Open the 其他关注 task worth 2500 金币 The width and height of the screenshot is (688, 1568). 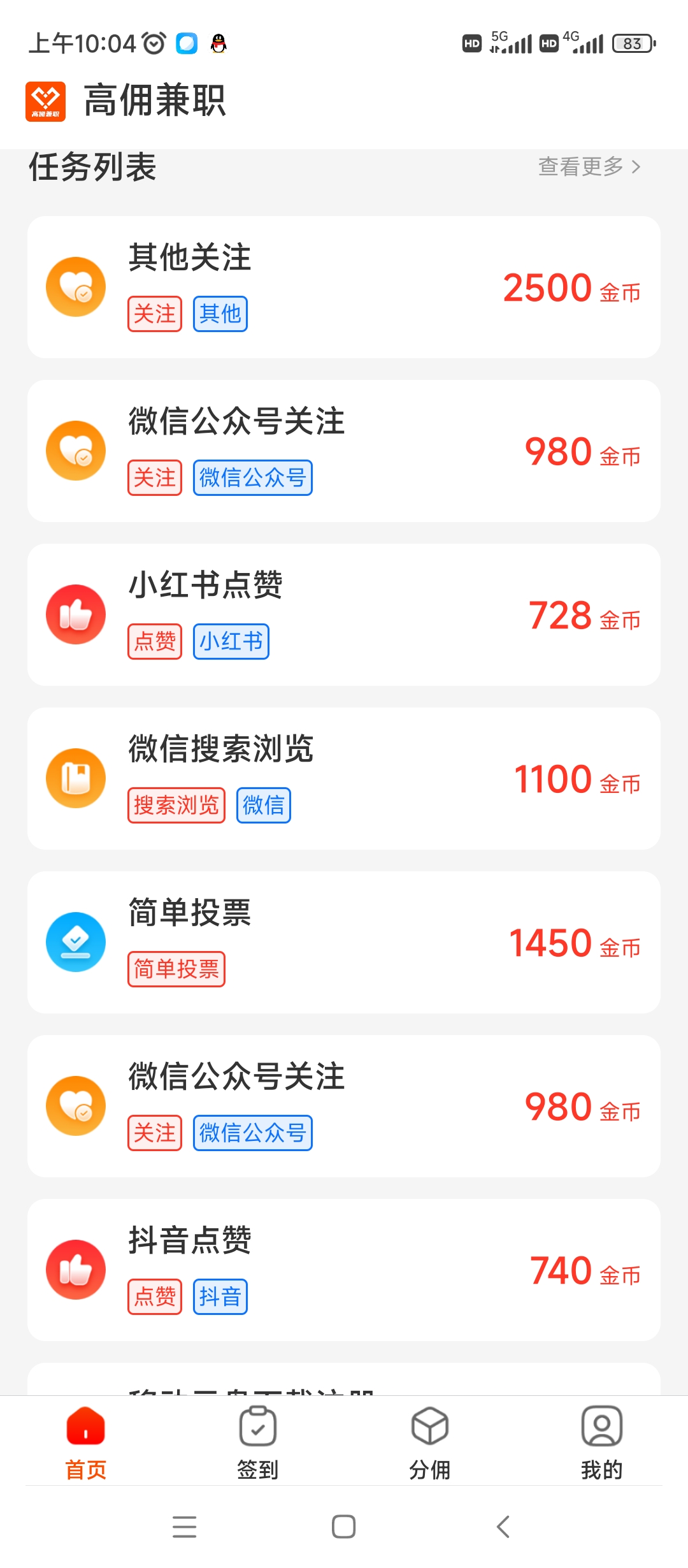pyautogui.click(x=344, y=286)
